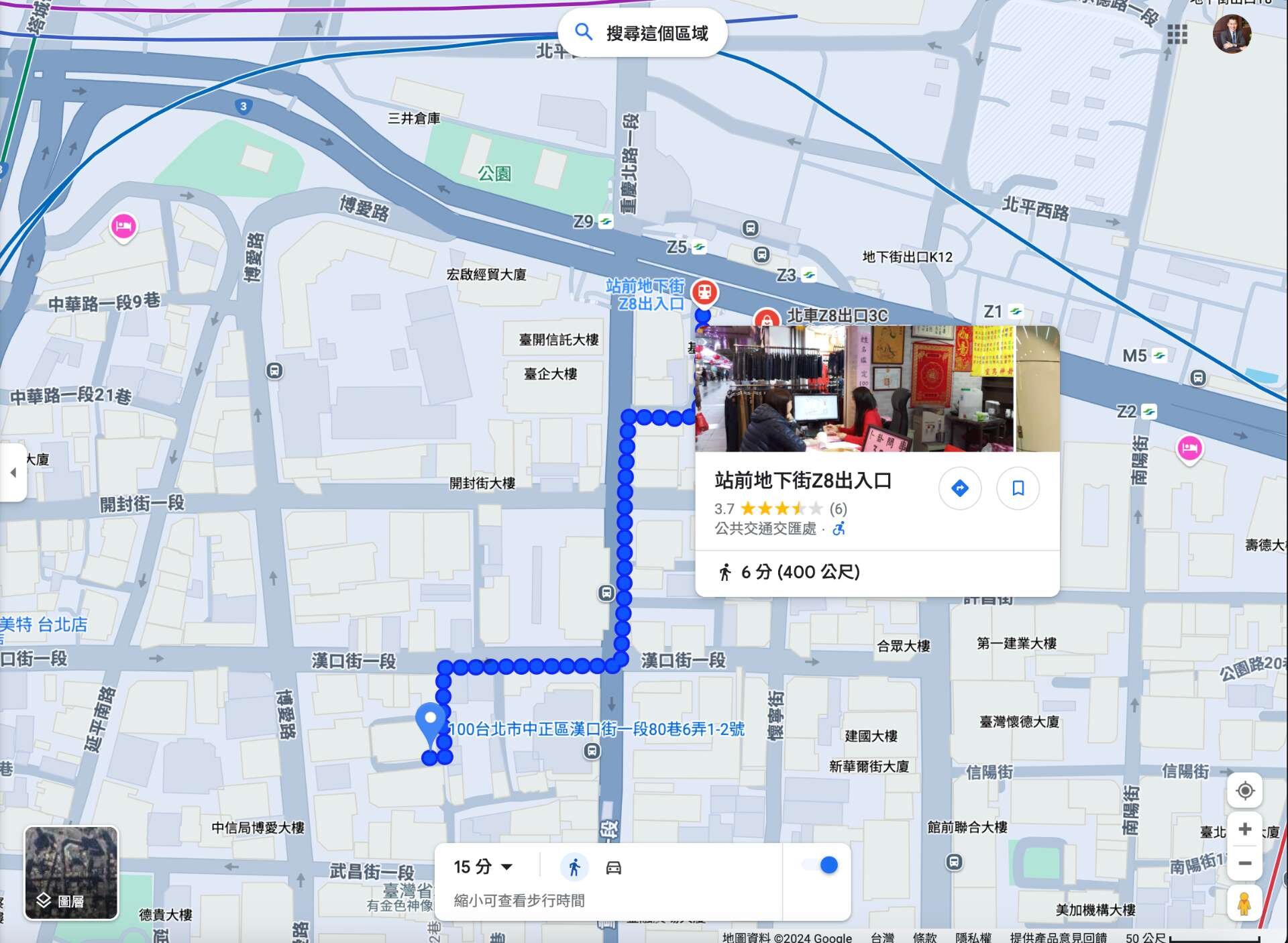Open the account profile picture
Screen dimensions: 1288x943
(x=1232, y=34)
